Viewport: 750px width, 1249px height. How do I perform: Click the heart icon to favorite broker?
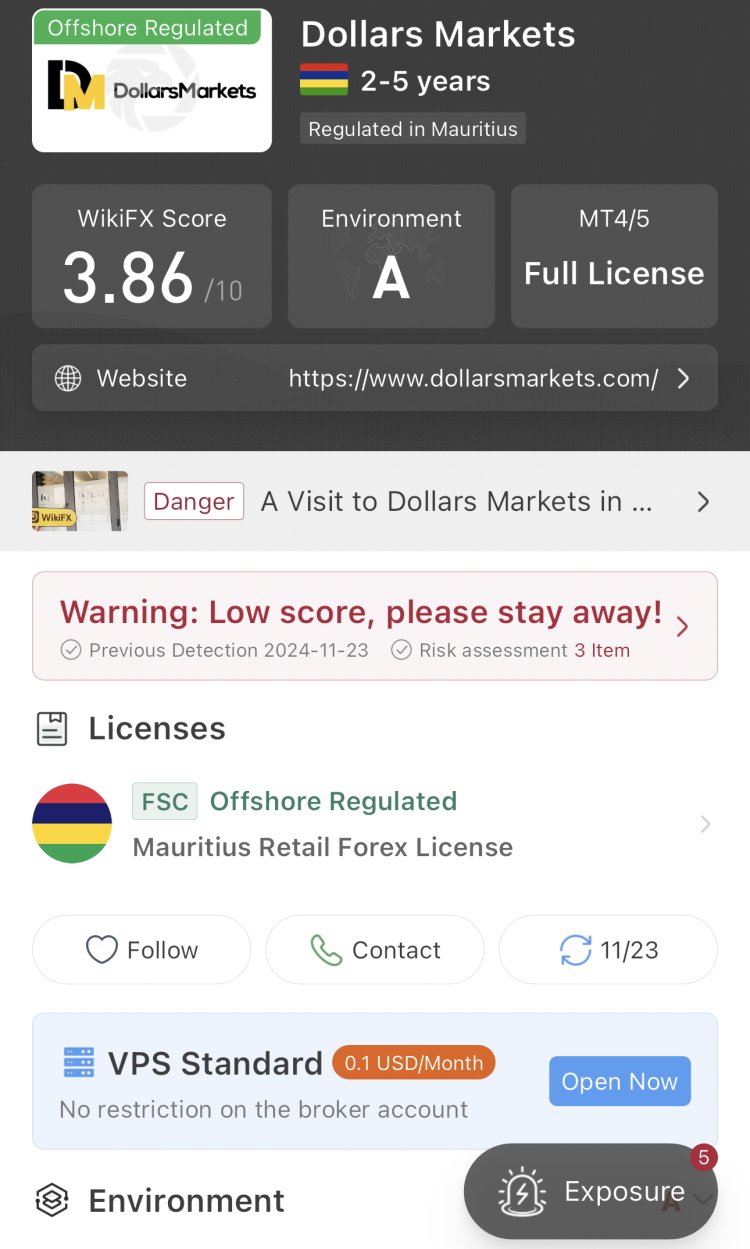point(102,949)
